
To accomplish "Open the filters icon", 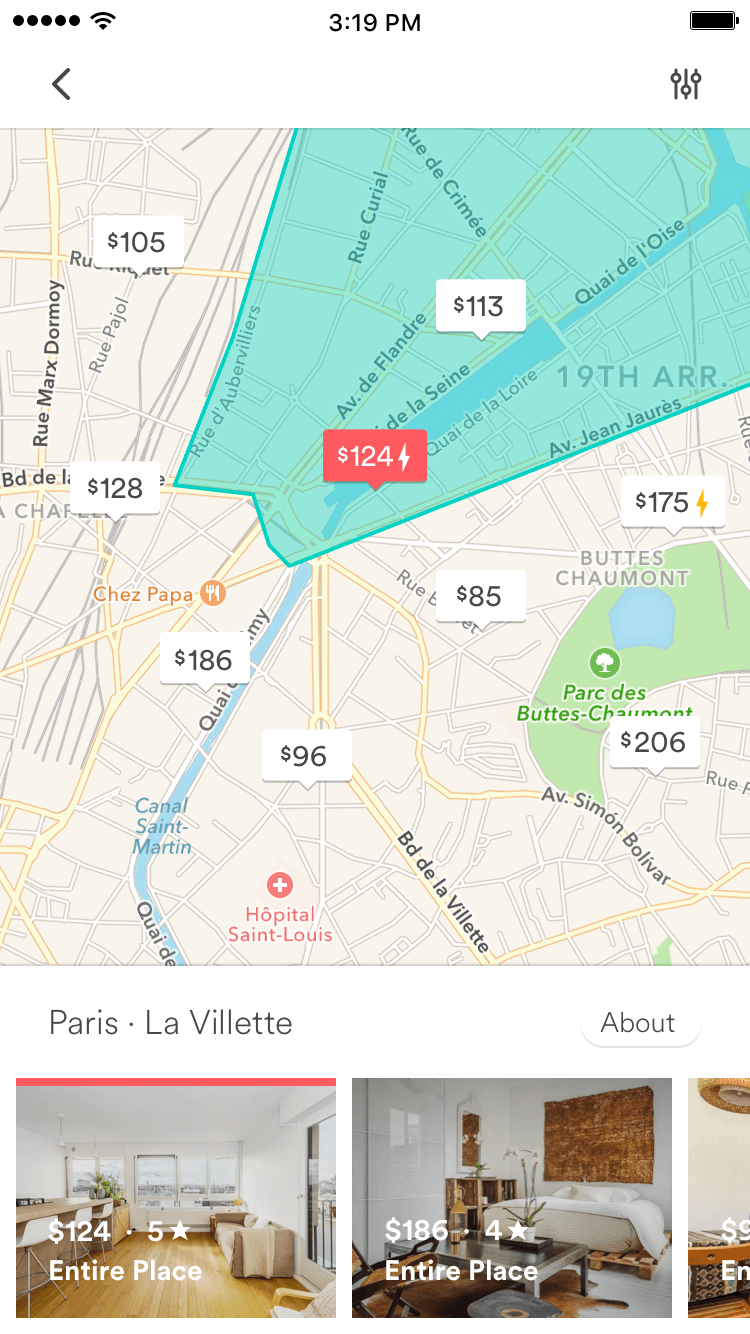I will coord(686,85).
